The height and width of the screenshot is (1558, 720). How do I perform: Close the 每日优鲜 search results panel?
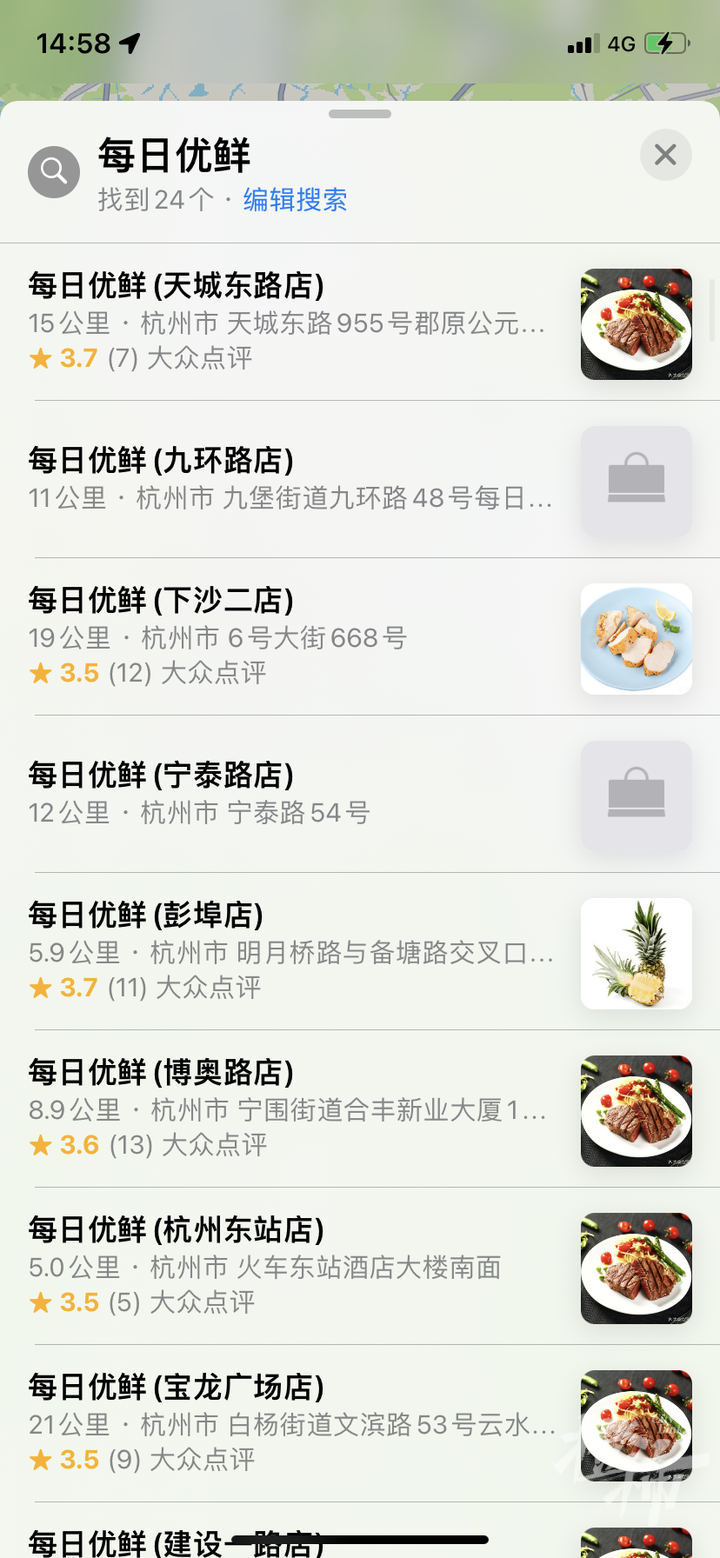point(665,155)
